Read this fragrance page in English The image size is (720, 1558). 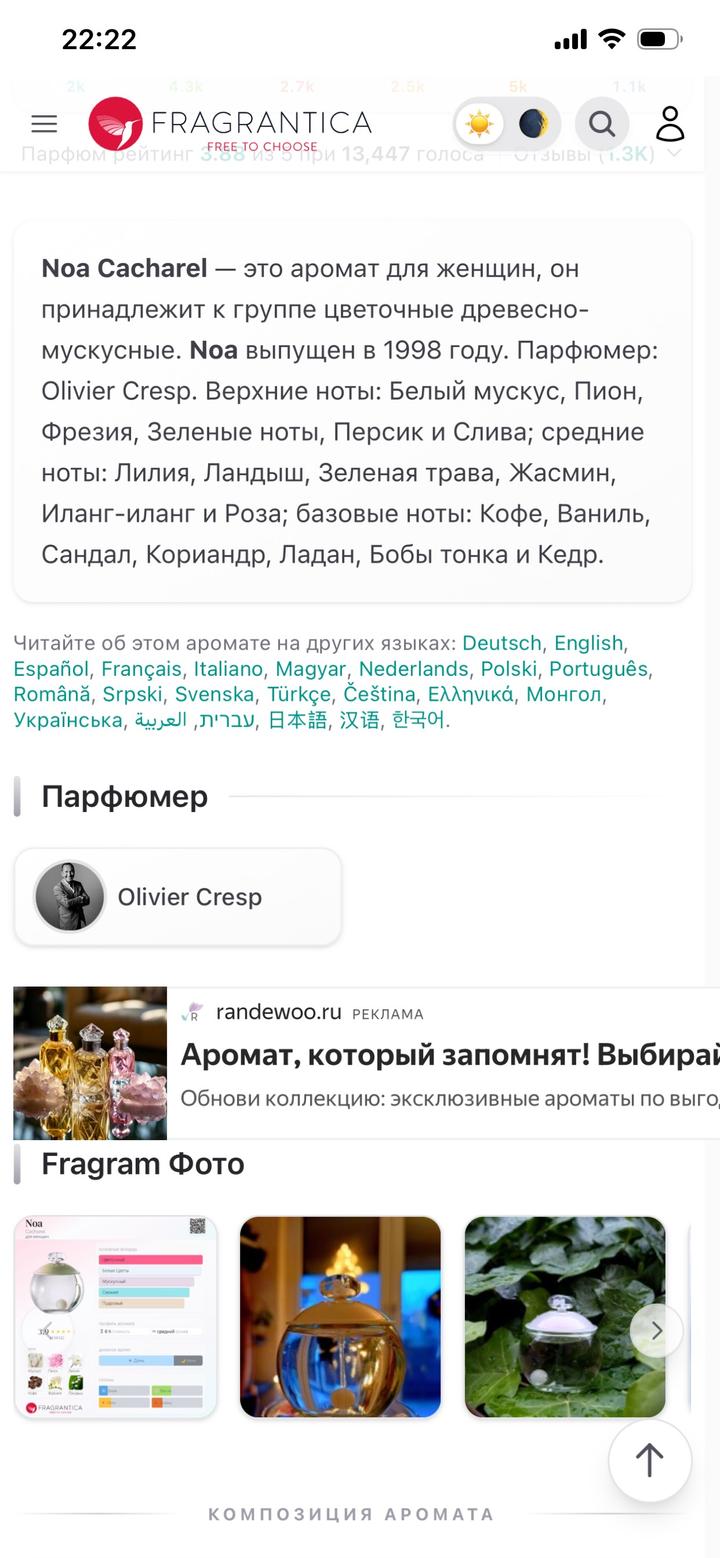(588, 643)
